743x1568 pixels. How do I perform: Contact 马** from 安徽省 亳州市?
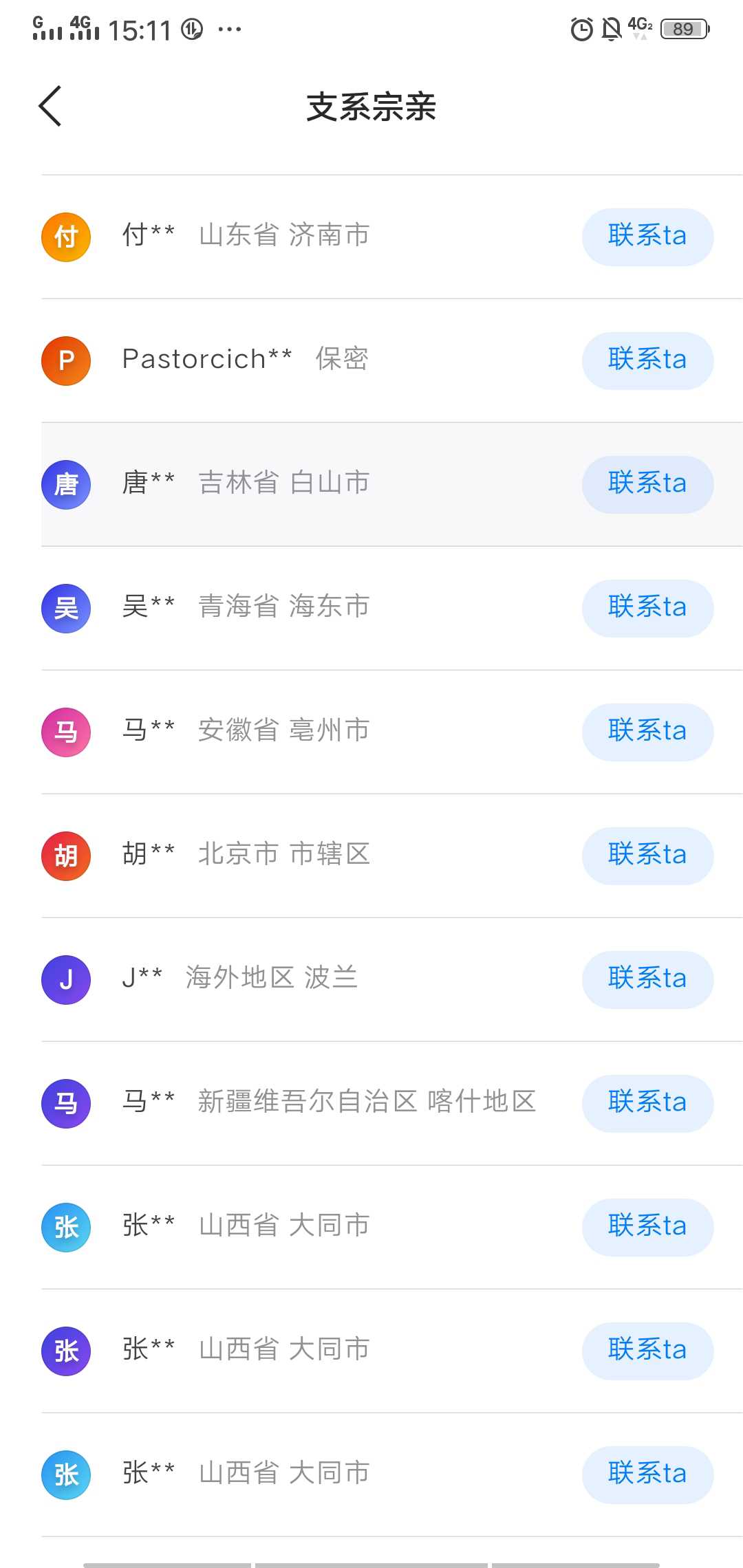(x=647, y=732)
